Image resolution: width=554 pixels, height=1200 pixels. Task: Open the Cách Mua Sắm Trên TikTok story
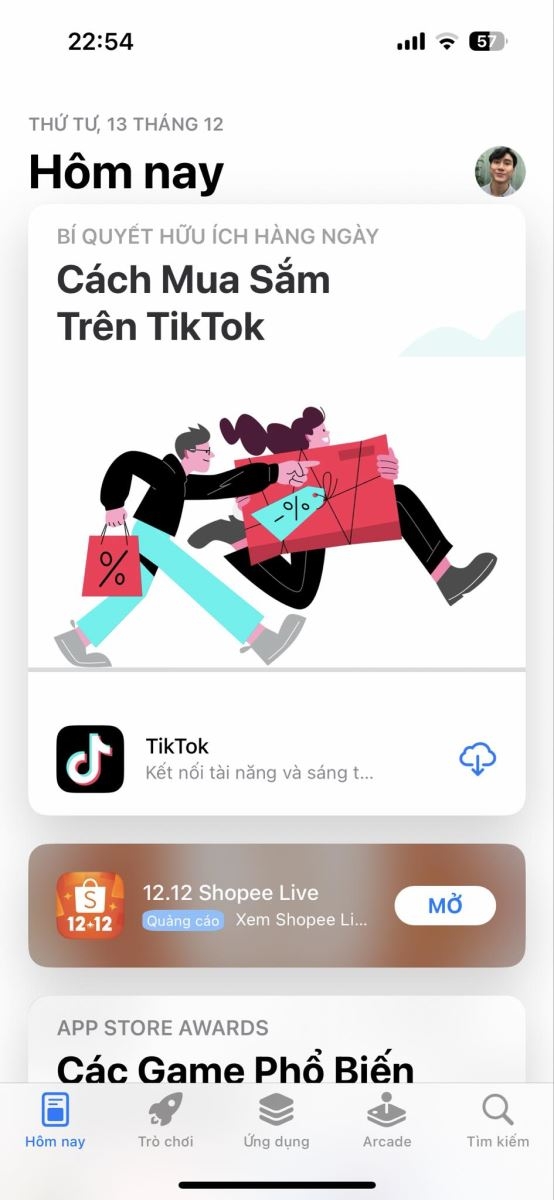pyautogui.click(x=277, y=436)
